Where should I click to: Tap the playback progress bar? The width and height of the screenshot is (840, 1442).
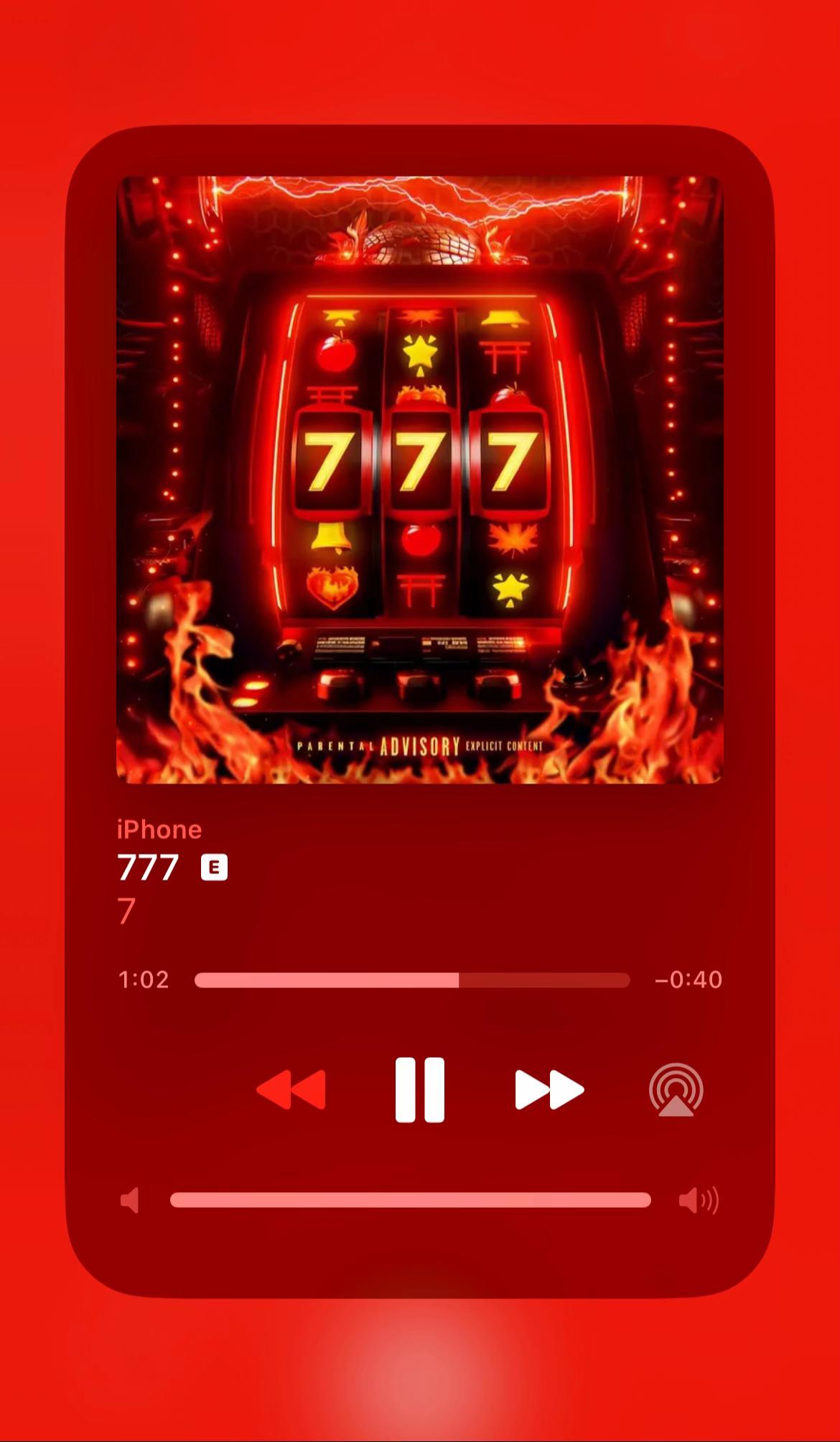click(412, 980)
